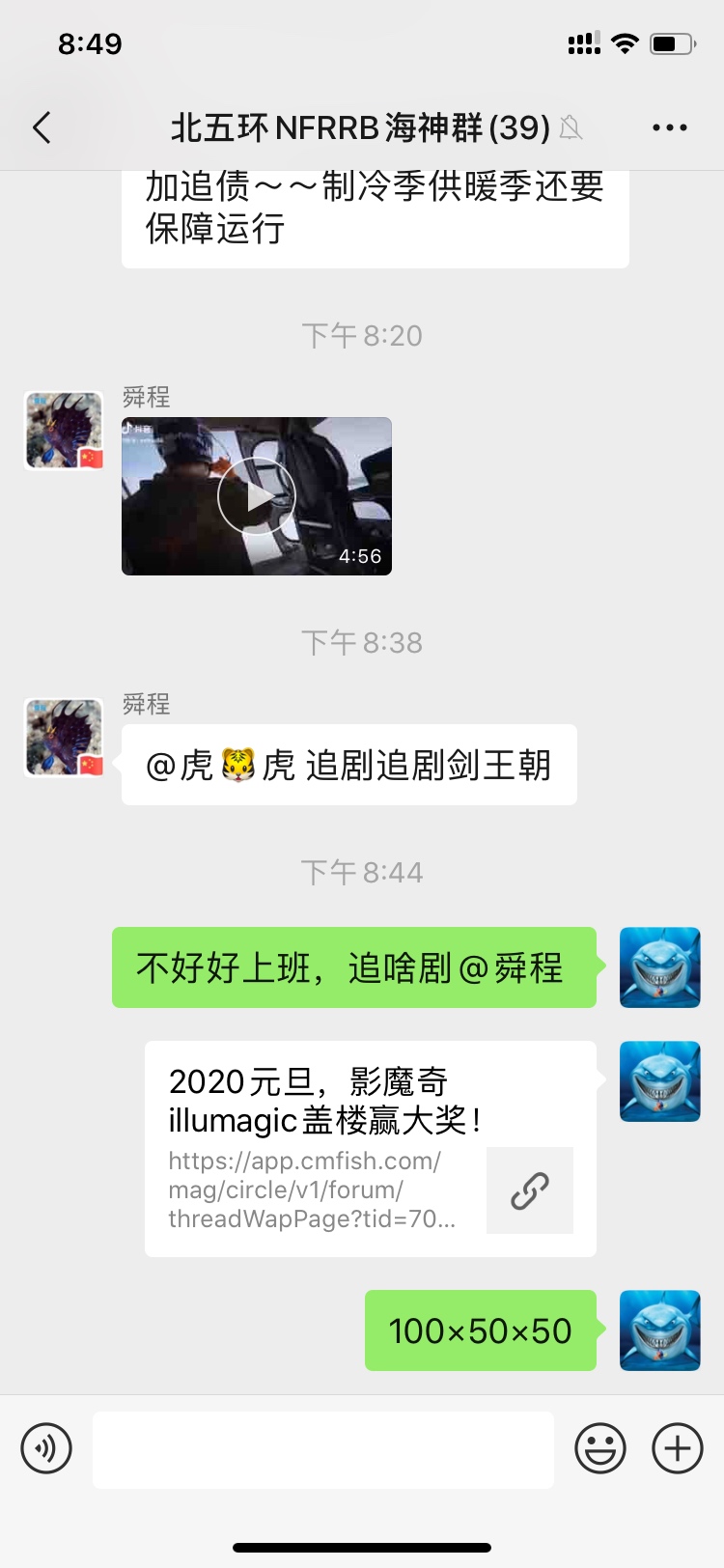This screenshot has width=724, height=1568.
Task: Open the chat details overflow menu
Action: tap(669, 127)
